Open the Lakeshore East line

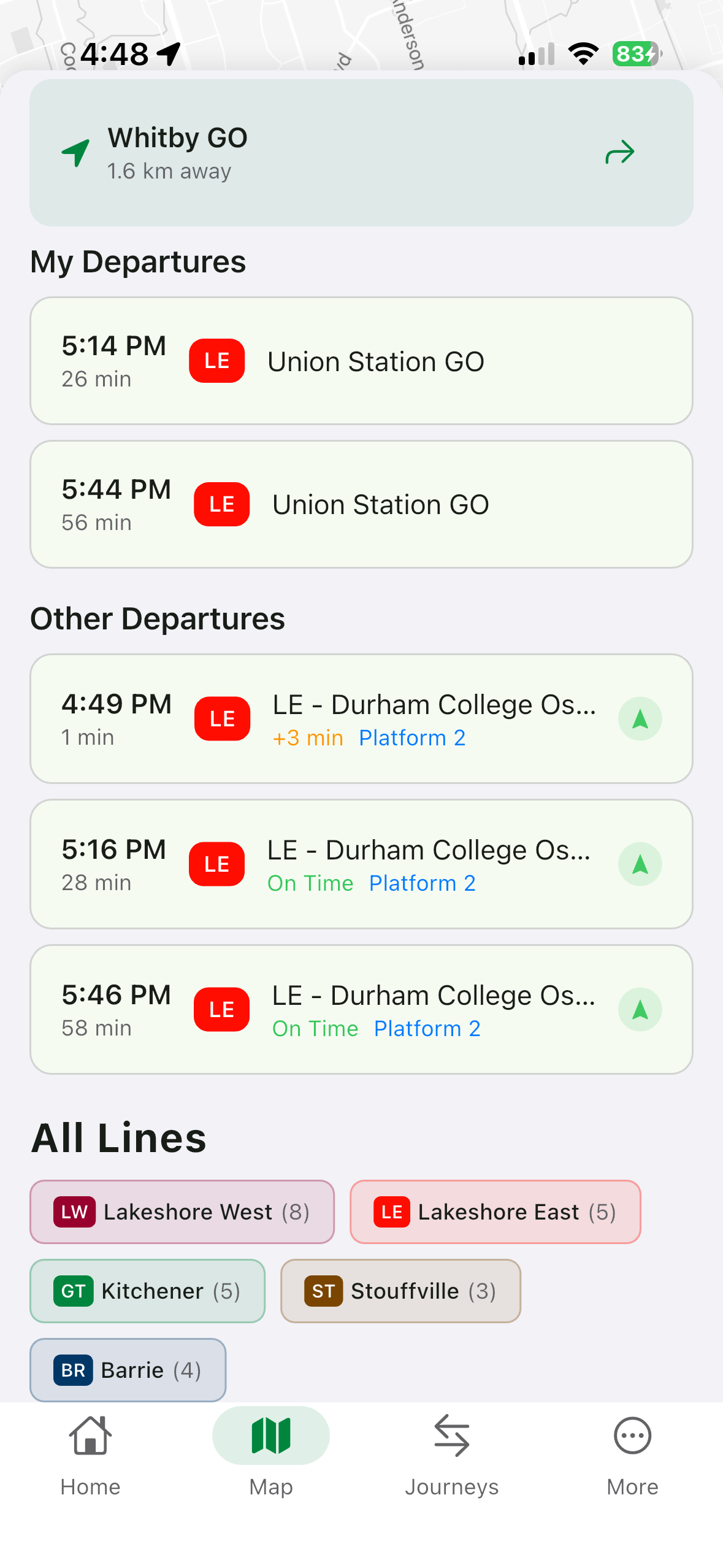(494, 1212)
